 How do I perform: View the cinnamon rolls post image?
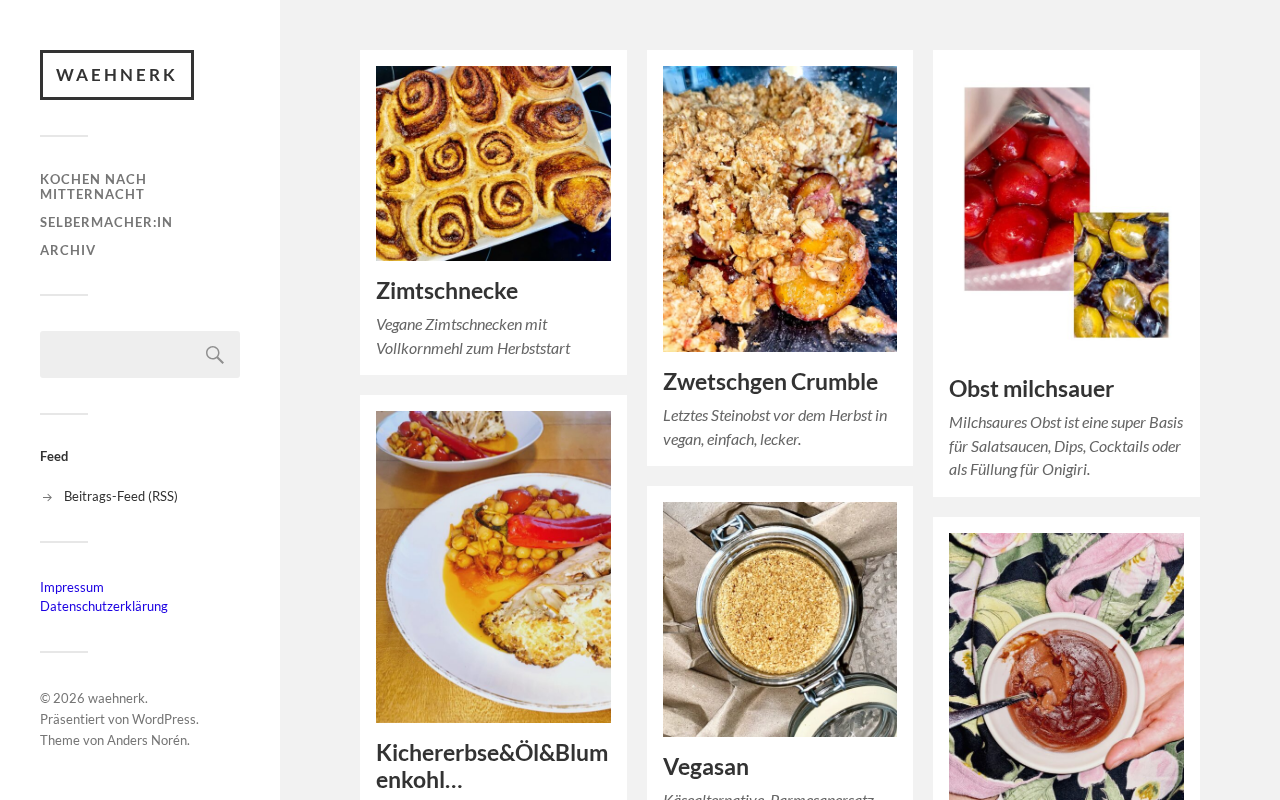coord(493,163)
